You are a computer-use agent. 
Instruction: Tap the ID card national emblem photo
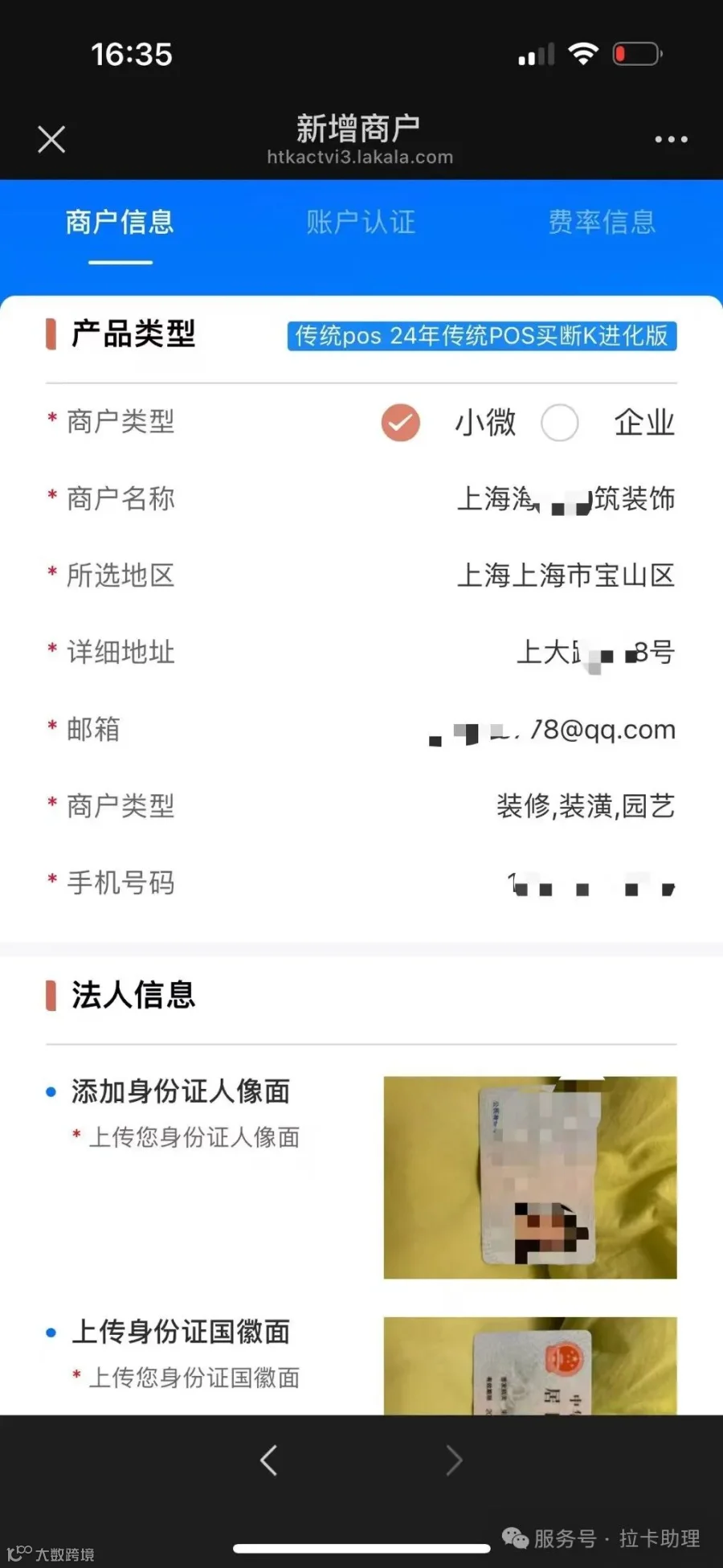(530, 1365)
